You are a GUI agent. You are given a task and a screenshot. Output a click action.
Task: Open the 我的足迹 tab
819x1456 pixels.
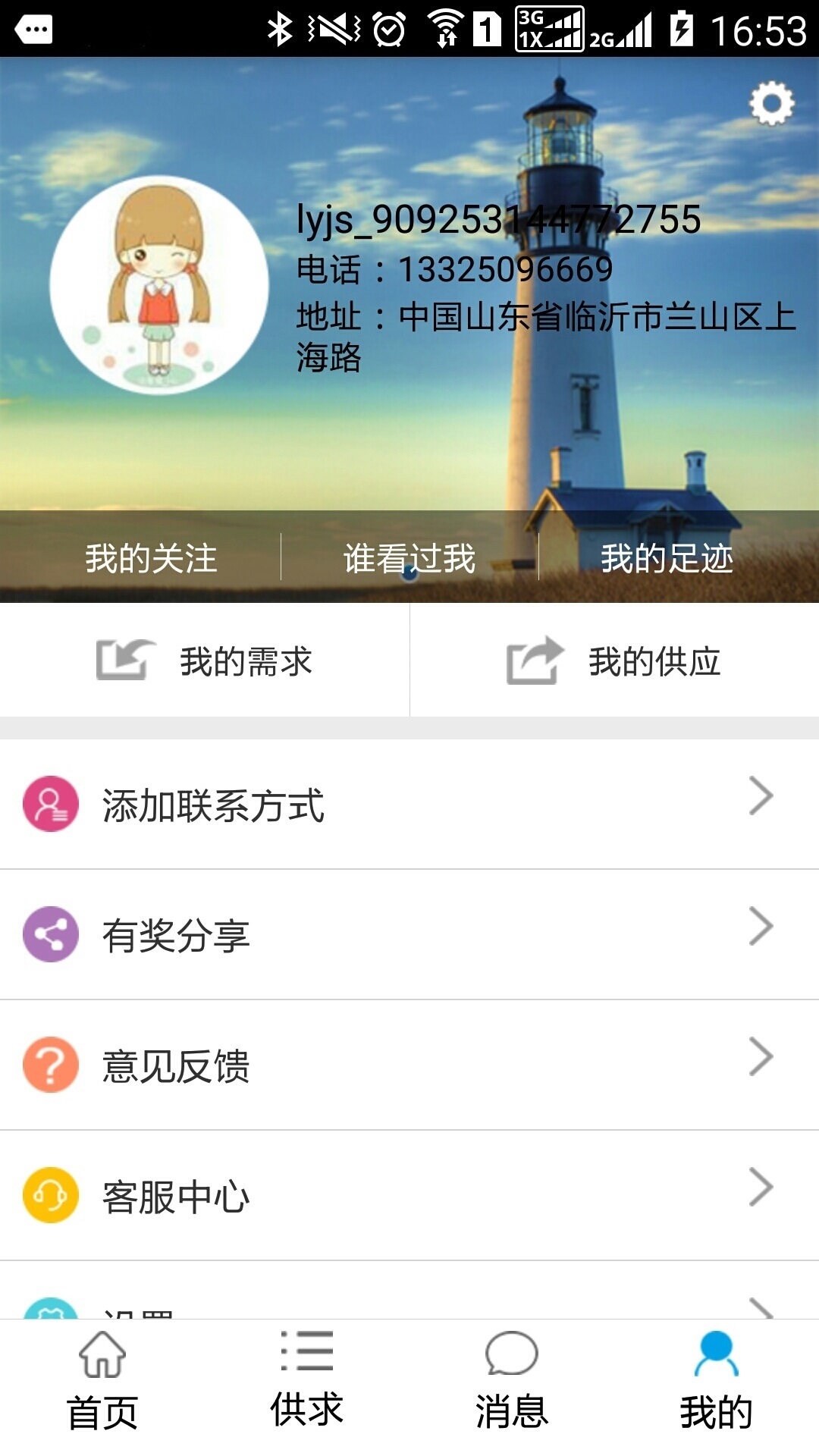click(667, 560)
